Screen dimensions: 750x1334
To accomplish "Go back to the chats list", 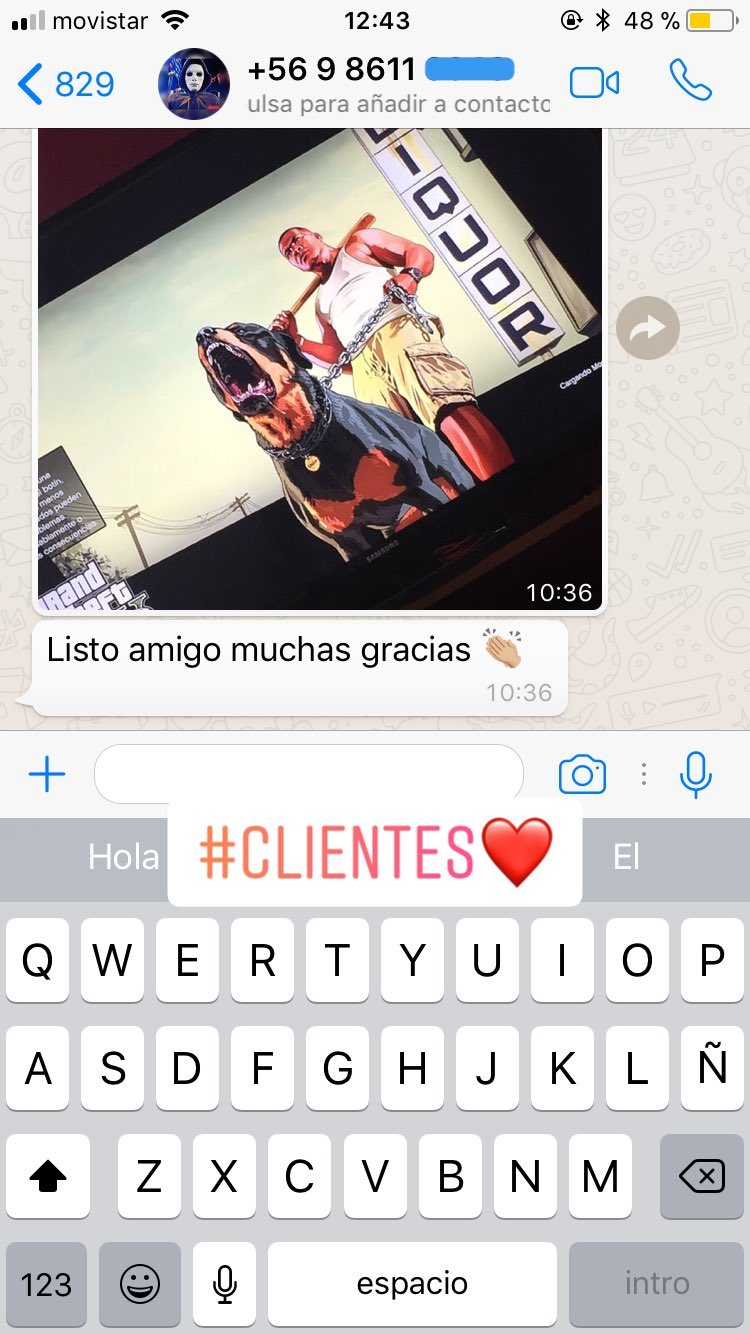I will pos(66,84).
